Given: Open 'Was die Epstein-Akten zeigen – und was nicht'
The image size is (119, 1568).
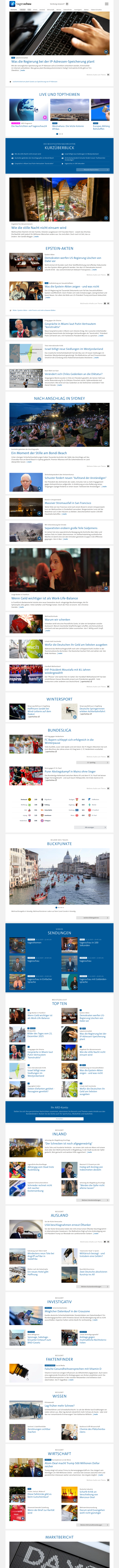Looking at the screenshot, I should click(72, 286).
